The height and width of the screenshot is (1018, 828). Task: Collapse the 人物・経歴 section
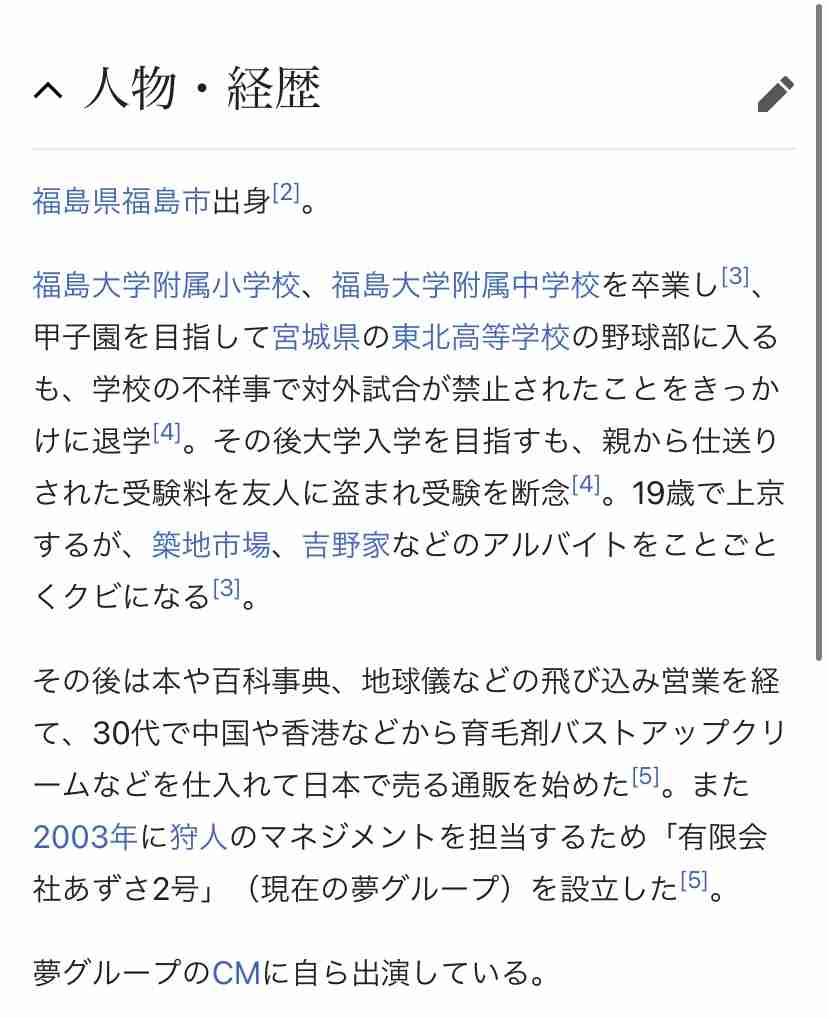[x=48, y=93]
